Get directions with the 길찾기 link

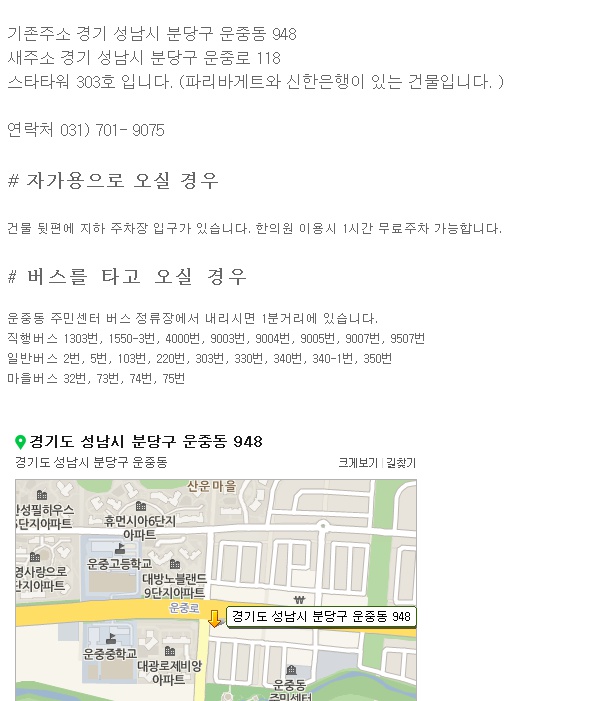tap(401, 463)
